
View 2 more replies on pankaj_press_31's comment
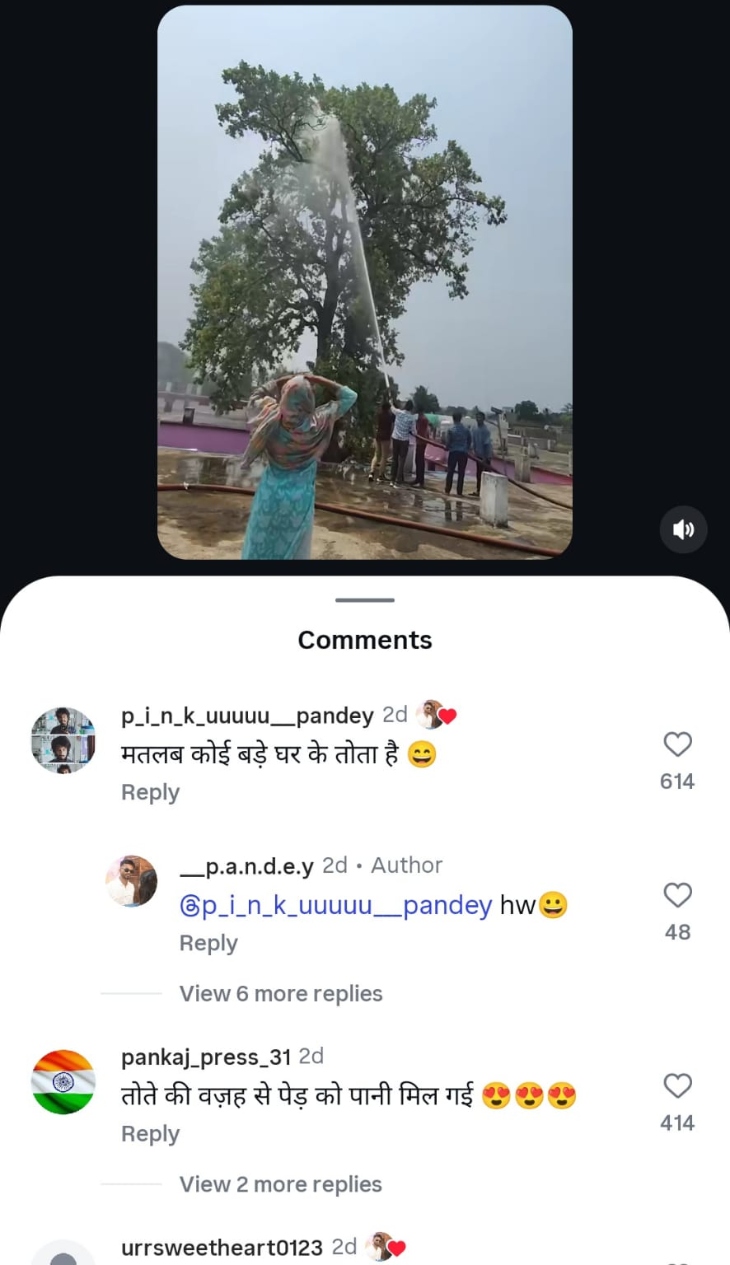280,1184
